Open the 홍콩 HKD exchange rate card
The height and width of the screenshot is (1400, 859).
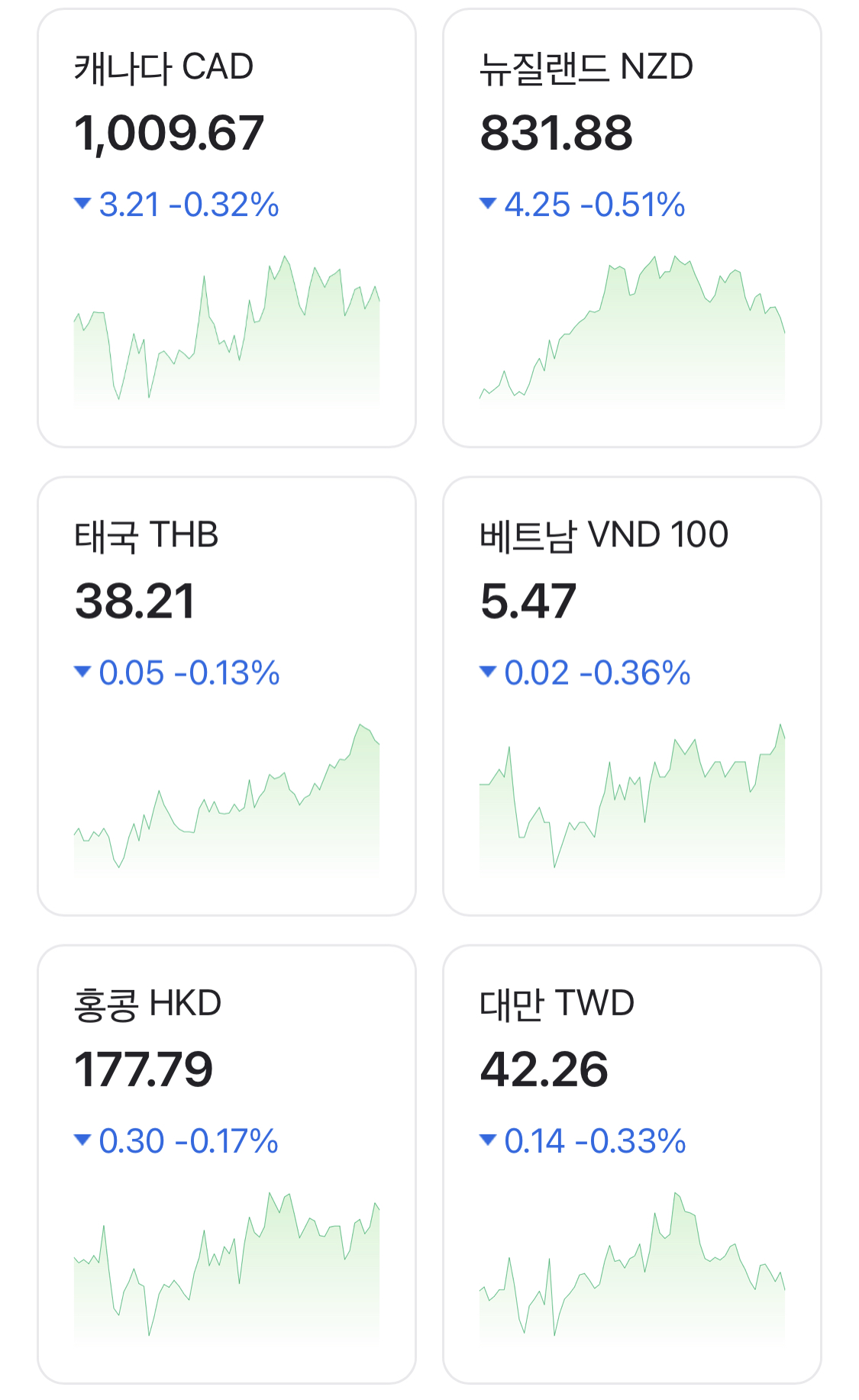tap(227, 1164)
